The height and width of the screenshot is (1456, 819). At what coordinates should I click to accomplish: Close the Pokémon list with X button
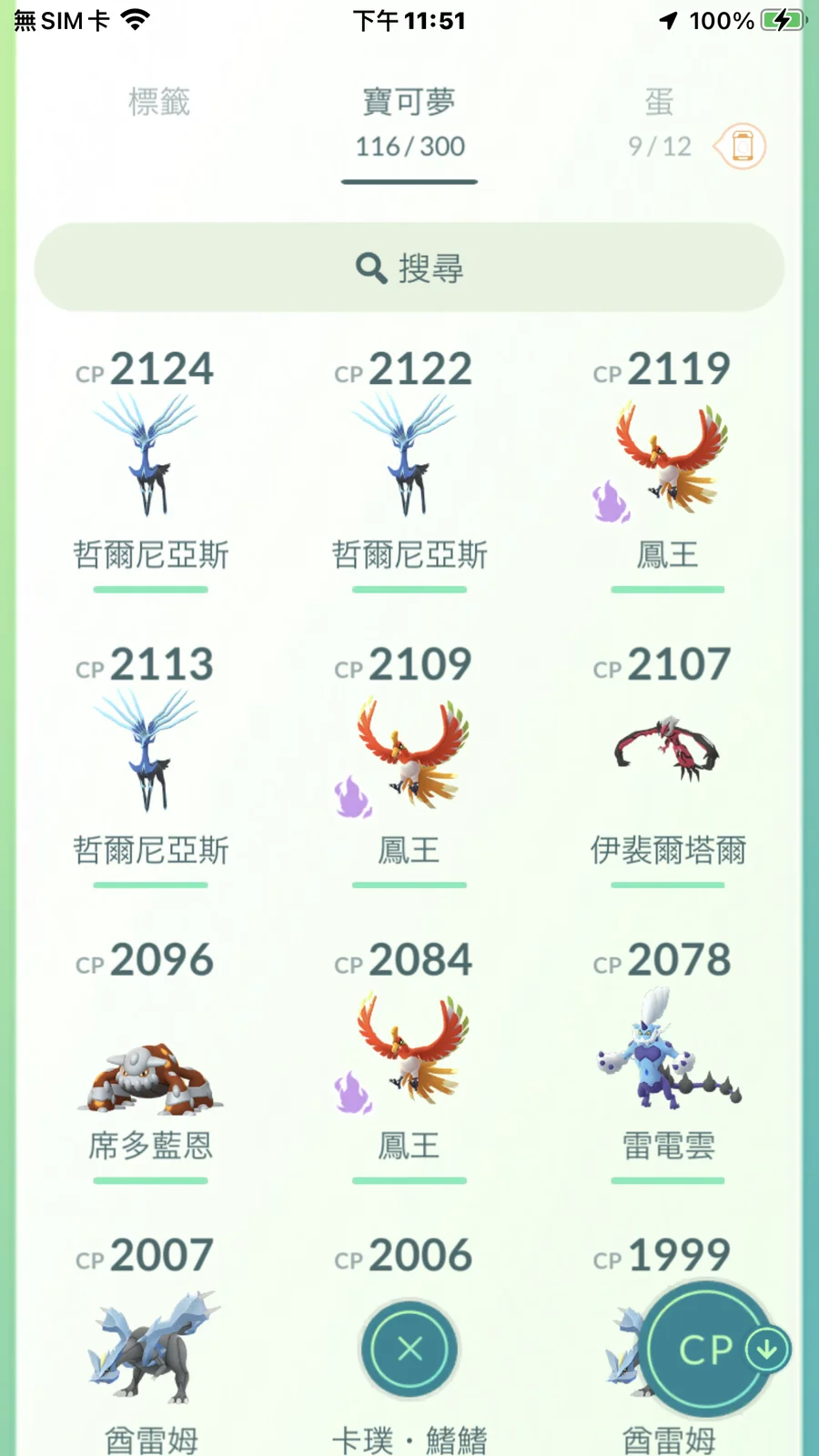(409, 1349)
